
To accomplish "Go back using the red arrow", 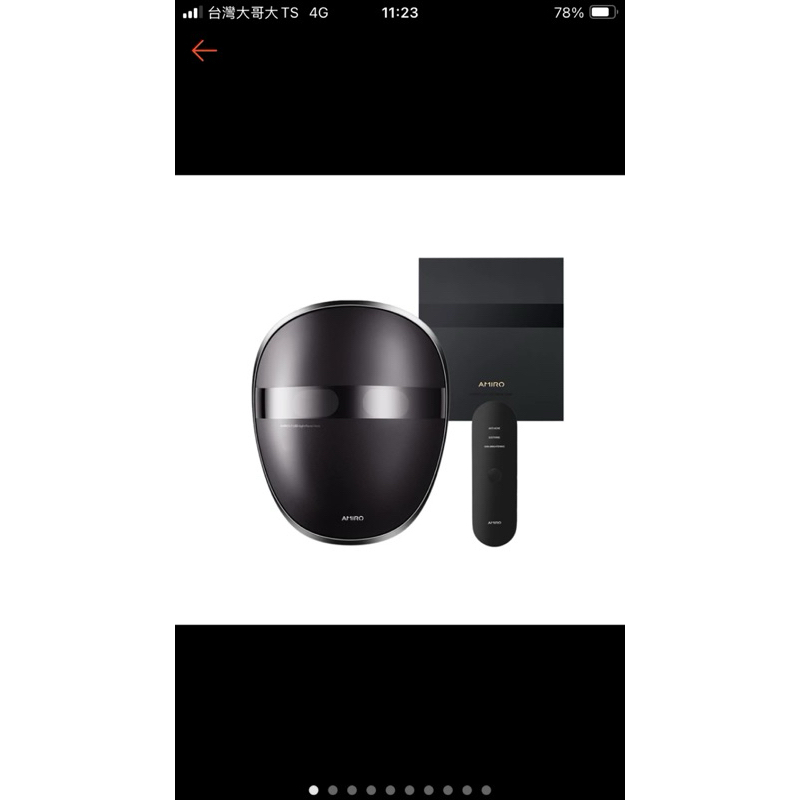I will click(204, 51).
